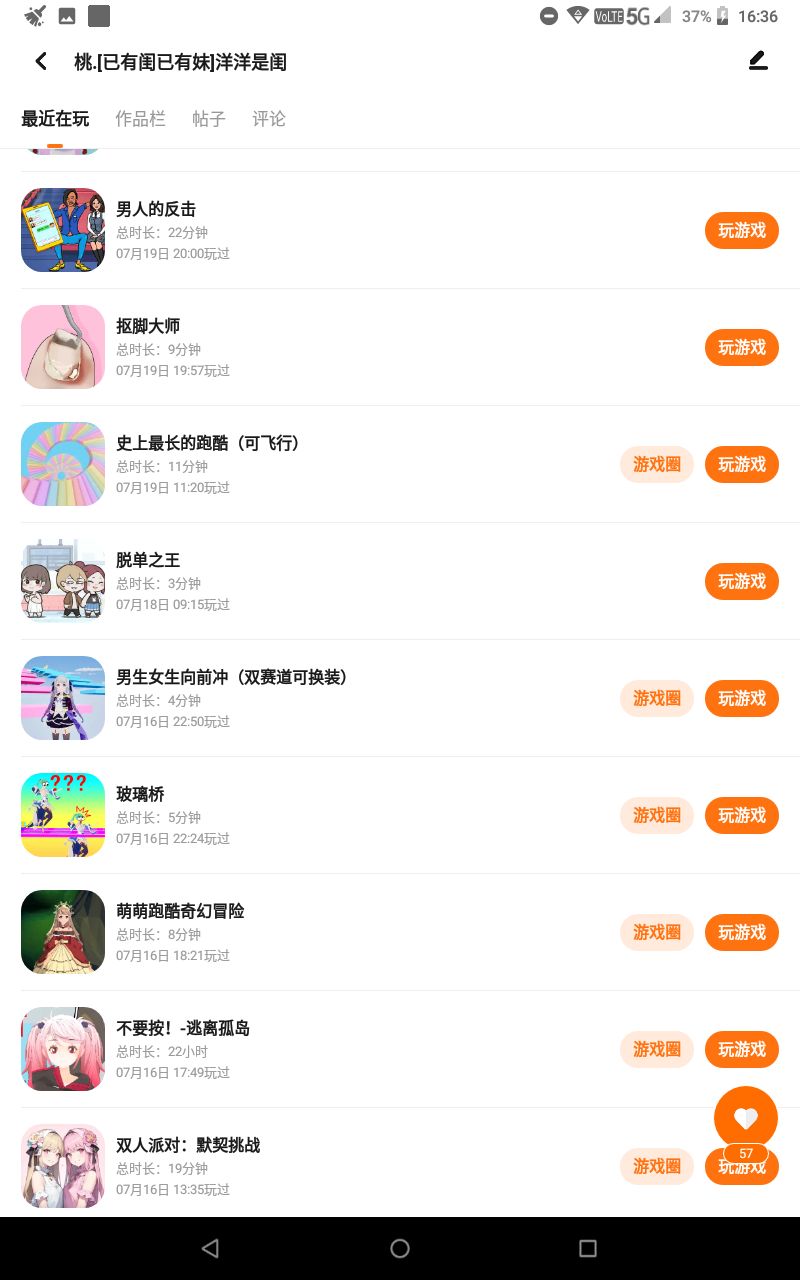Go back using the top-left arrow

coord(41,62)
